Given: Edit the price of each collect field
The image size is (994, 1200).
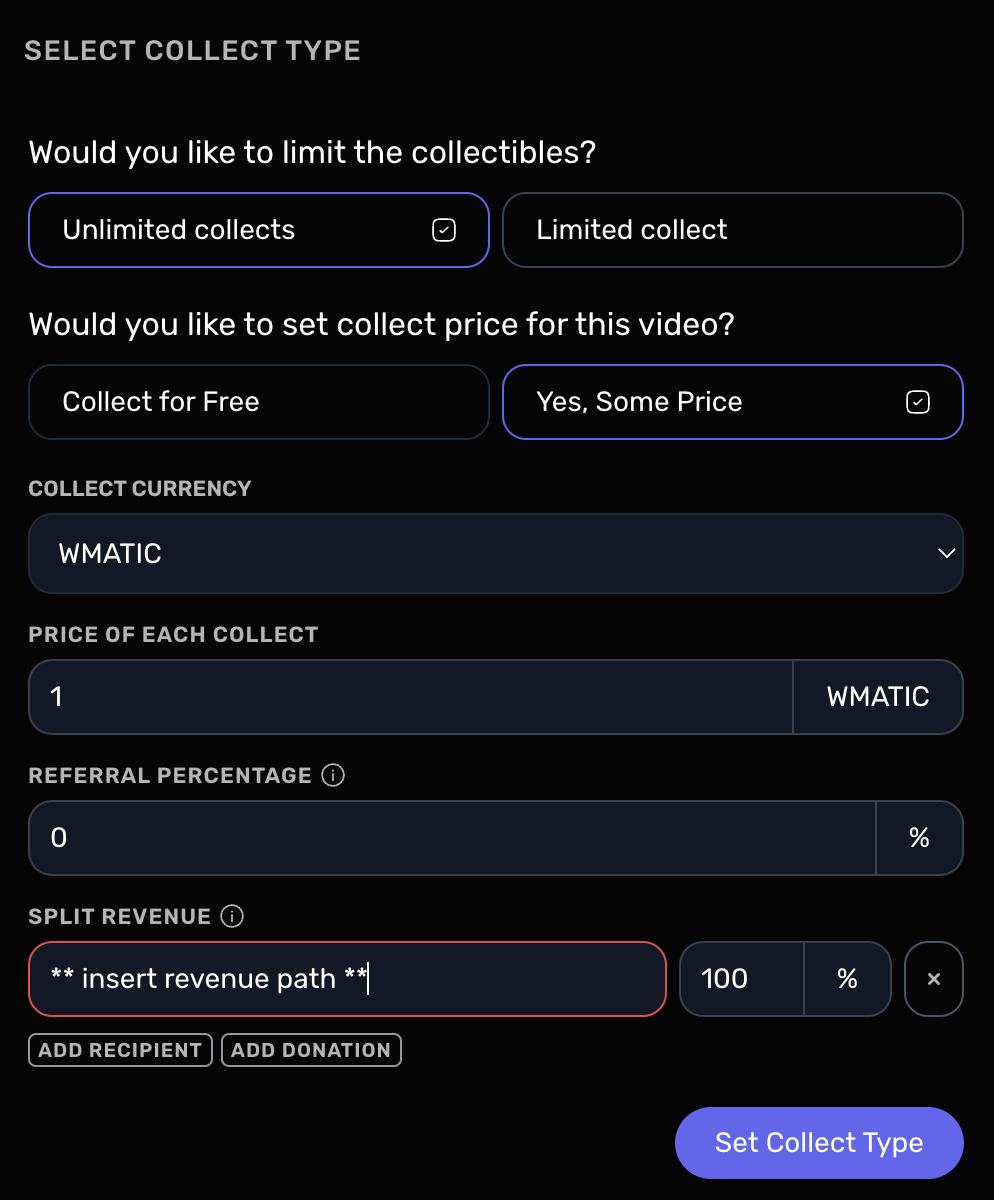Looking at the screenshot, I should pyautogui.click(x=410, y=696).
